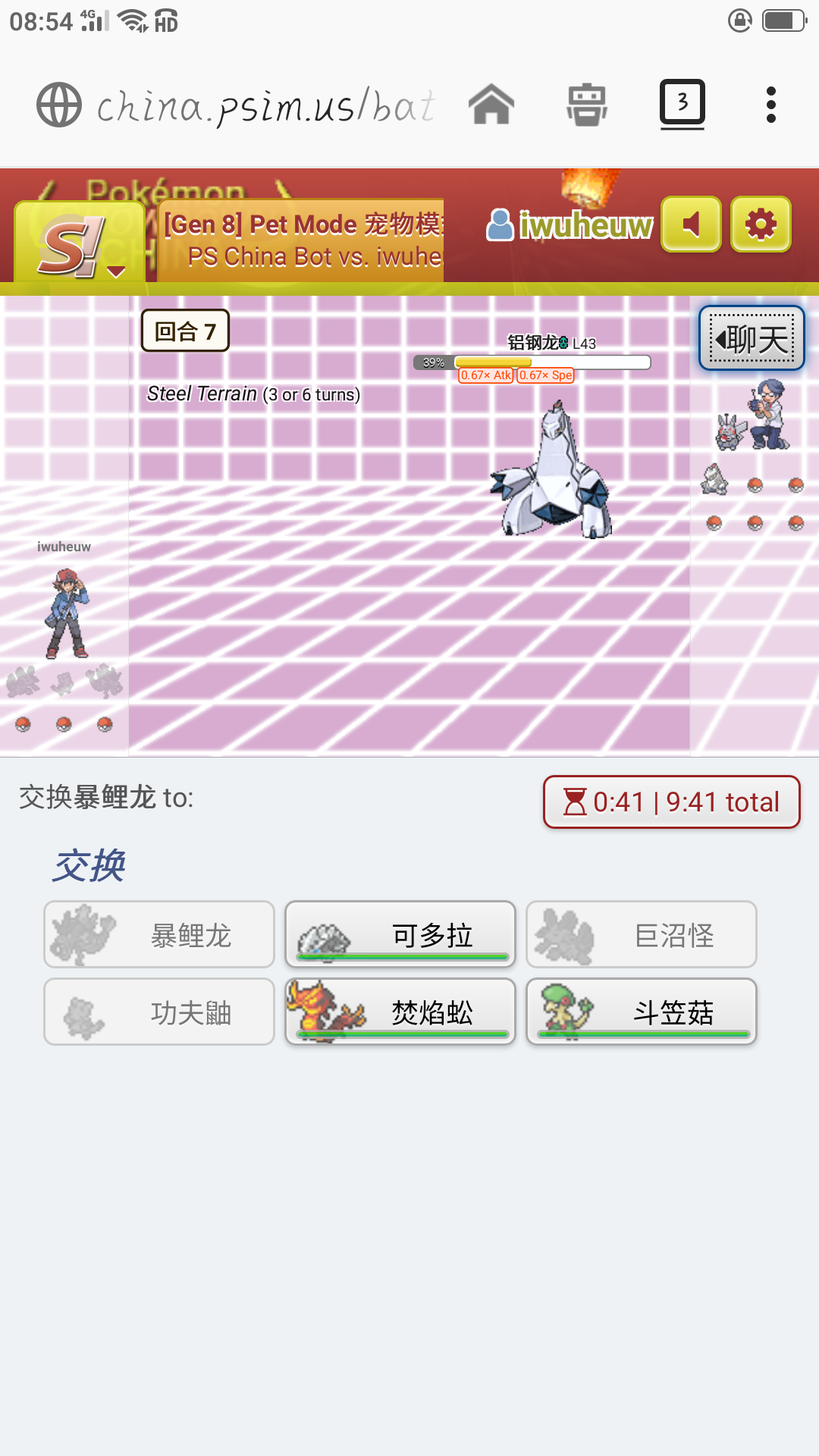
Task: Open the Pet Mode battle tab
Action: 302,240
